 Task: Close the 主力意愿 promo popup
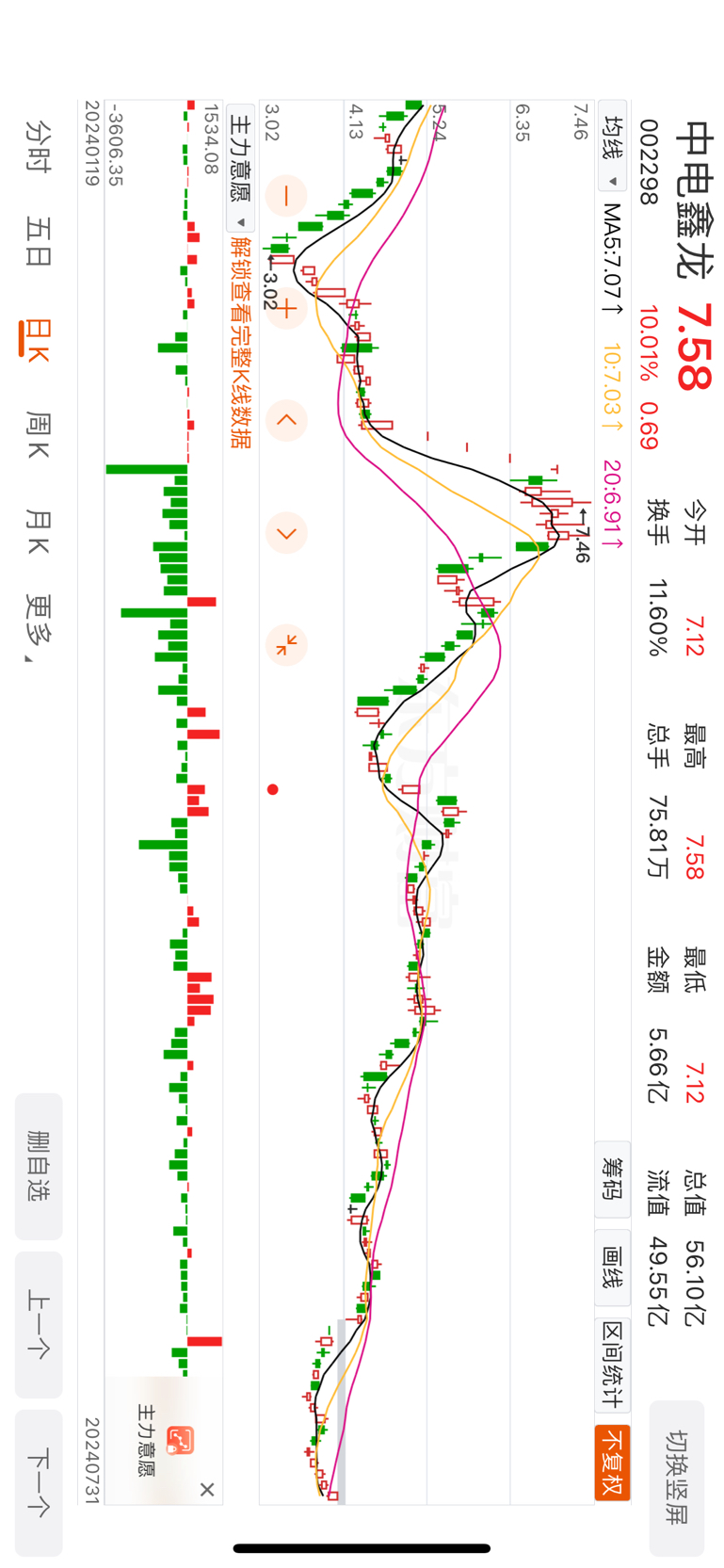click(x=207, y=1490)
